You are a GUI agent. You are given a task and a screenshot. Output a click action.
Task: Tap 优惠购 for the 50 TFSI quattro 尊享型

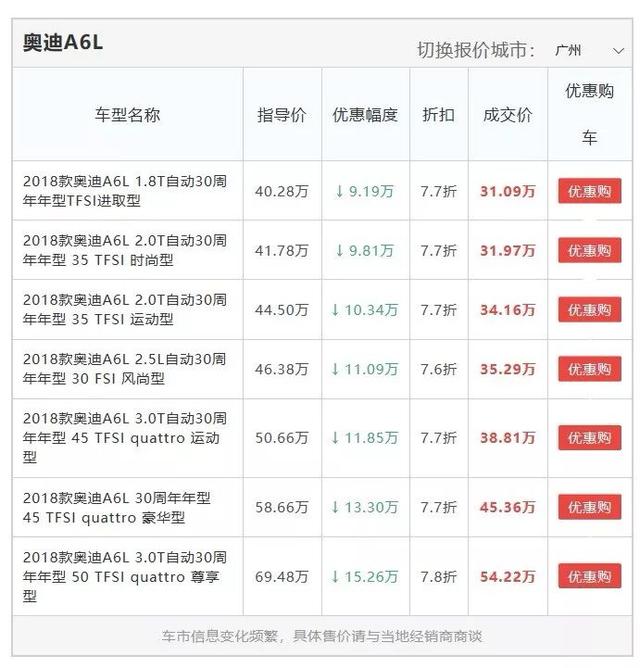589,576
